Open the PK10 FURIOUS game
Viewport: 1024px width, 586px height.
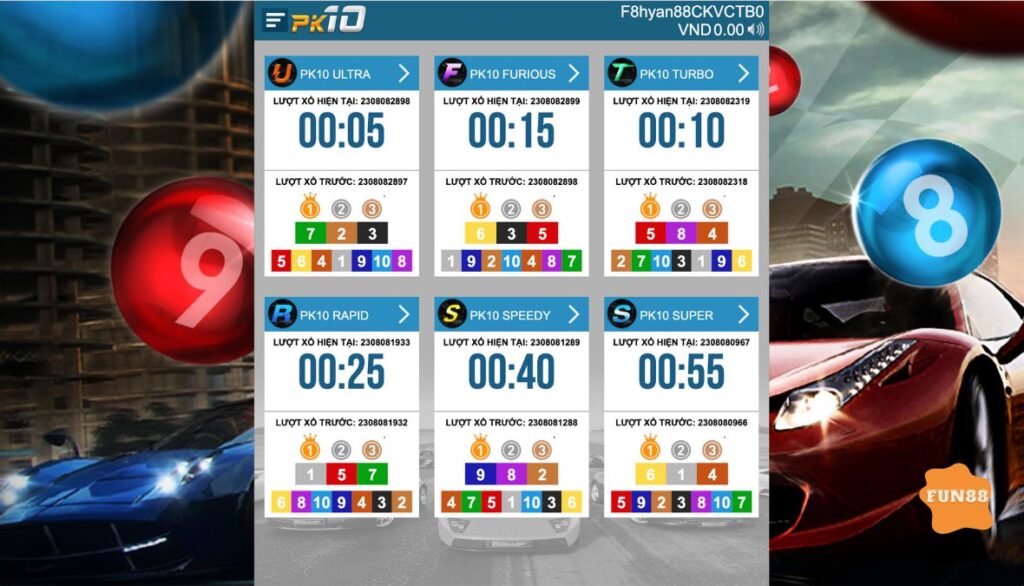(511, 74)
